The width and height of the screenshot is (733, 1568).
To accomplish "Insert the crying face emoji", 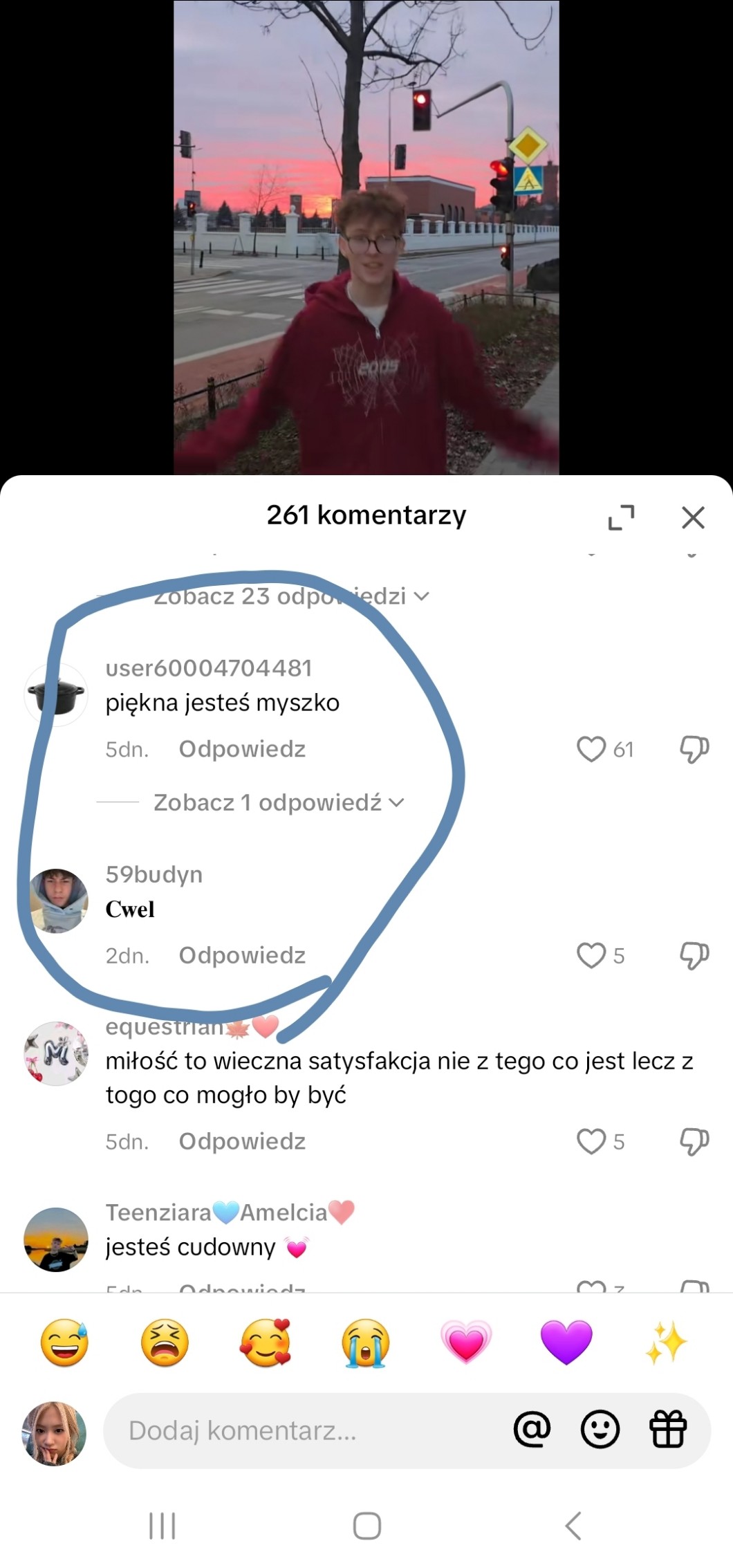I will 366,1343.
